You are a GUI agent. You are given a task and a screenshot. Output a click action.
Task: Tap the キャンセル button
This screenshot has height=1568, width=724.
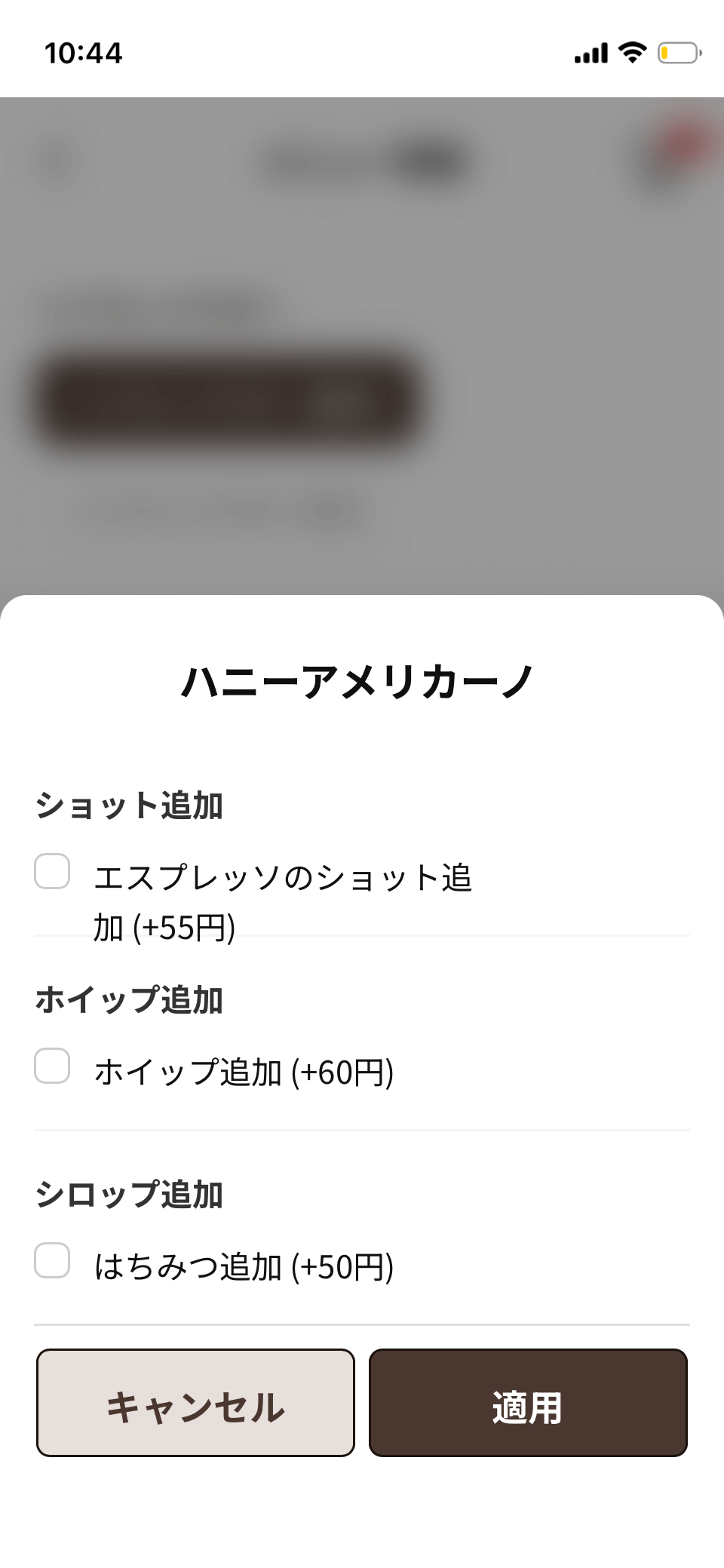195,1402
